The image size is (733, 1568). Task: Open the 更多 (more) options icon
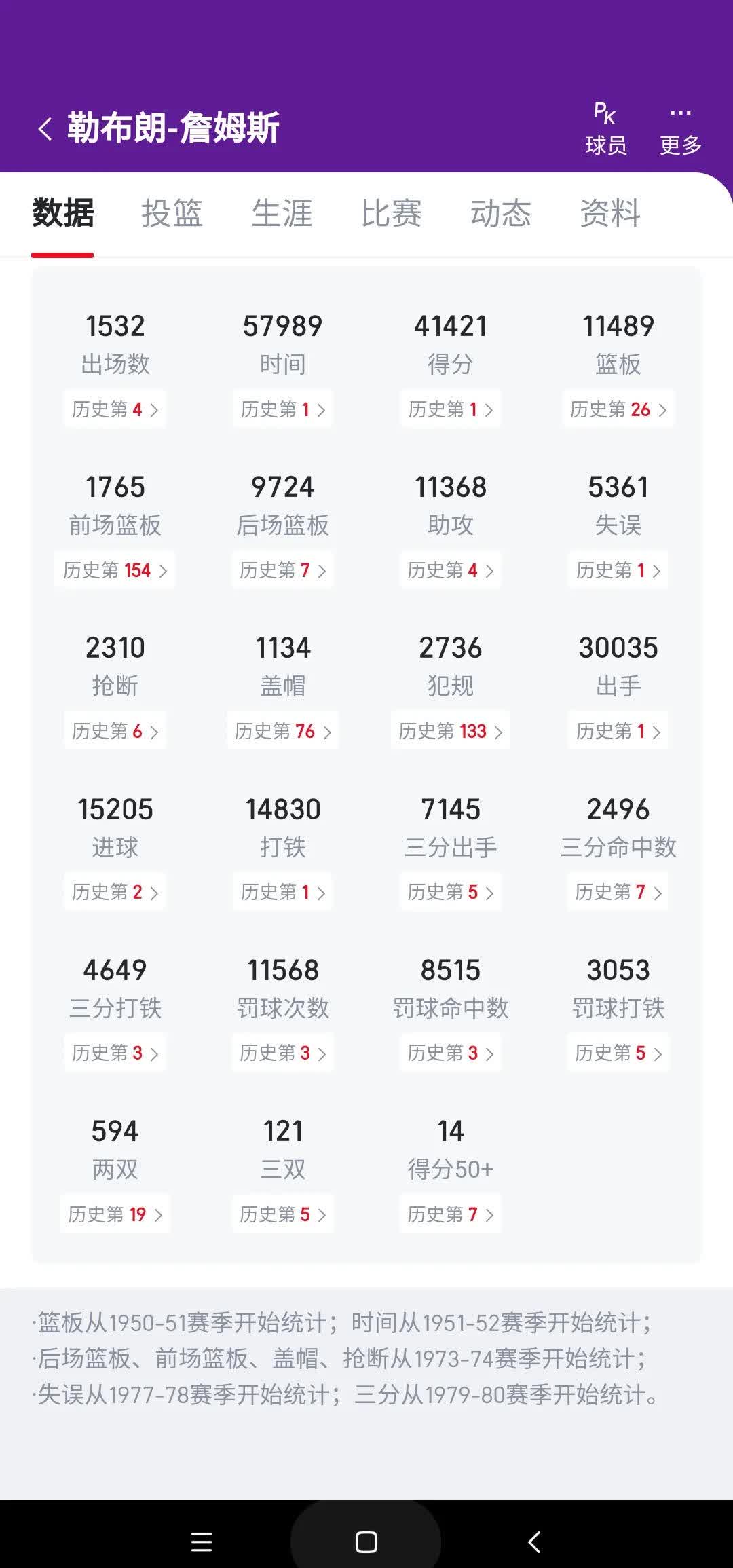point(679,126)
